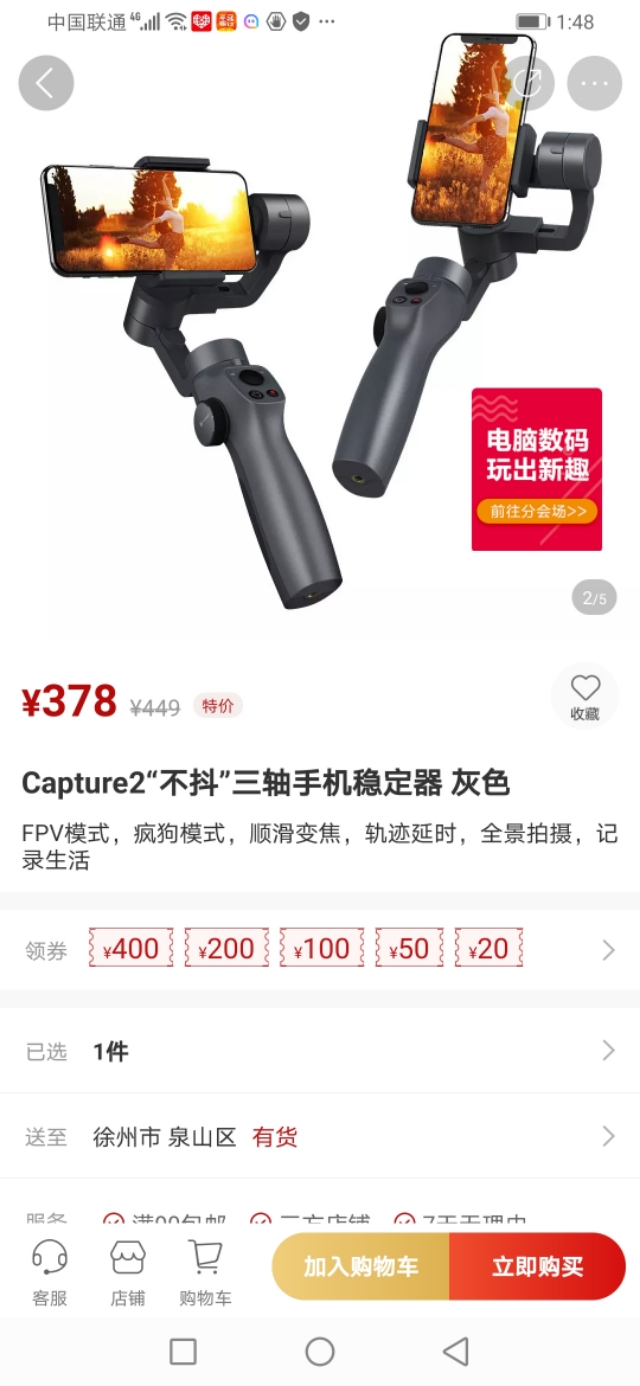Visit the 店铺 store page
The height and width of the screenshot is (1386, 640).
128,1272
